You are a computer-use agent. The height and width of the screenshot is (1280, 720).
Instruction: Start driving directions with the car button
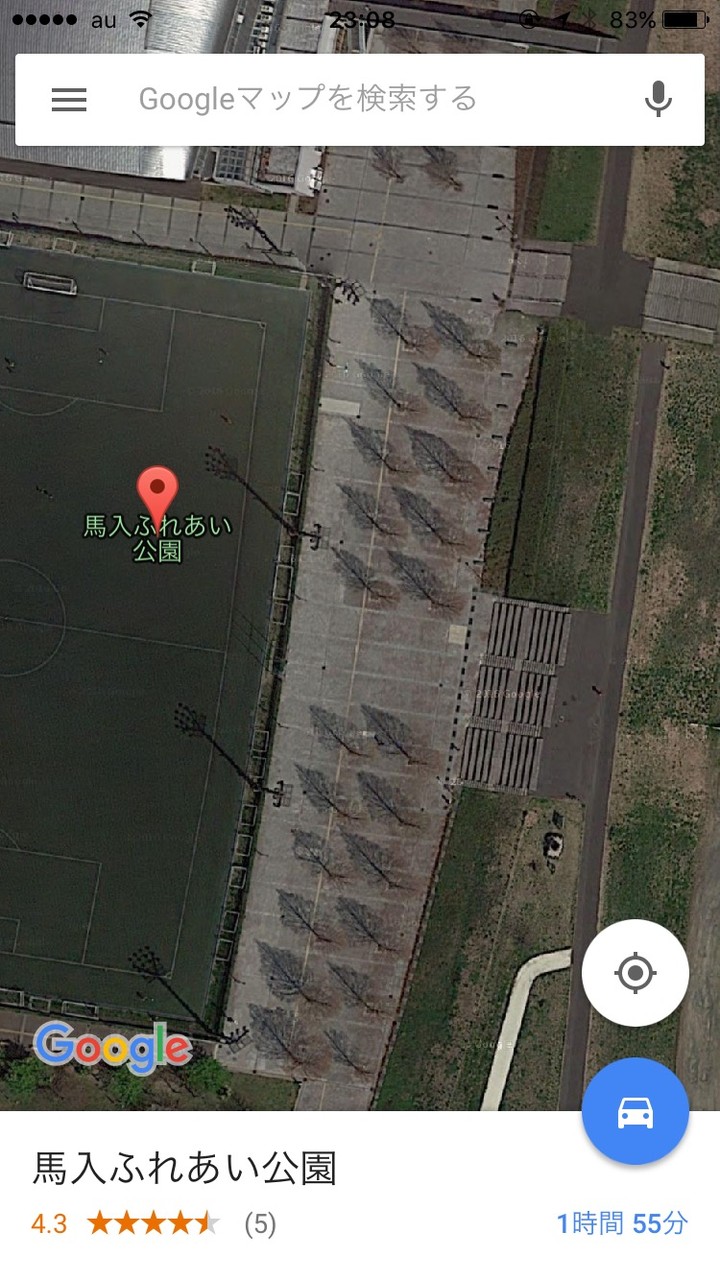point(635,1111)
